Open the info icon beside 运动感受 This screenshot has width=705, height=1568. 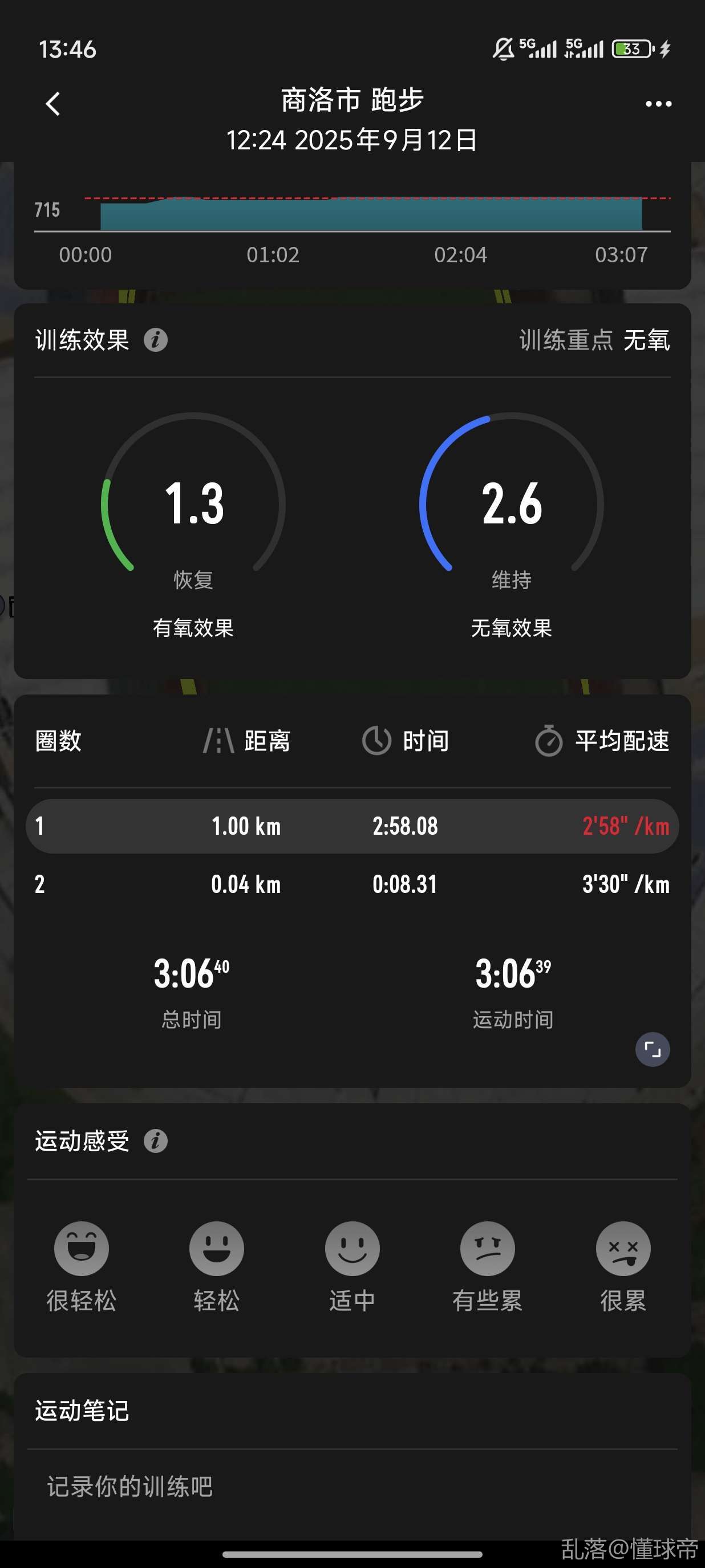click(x=155, y=1141)
